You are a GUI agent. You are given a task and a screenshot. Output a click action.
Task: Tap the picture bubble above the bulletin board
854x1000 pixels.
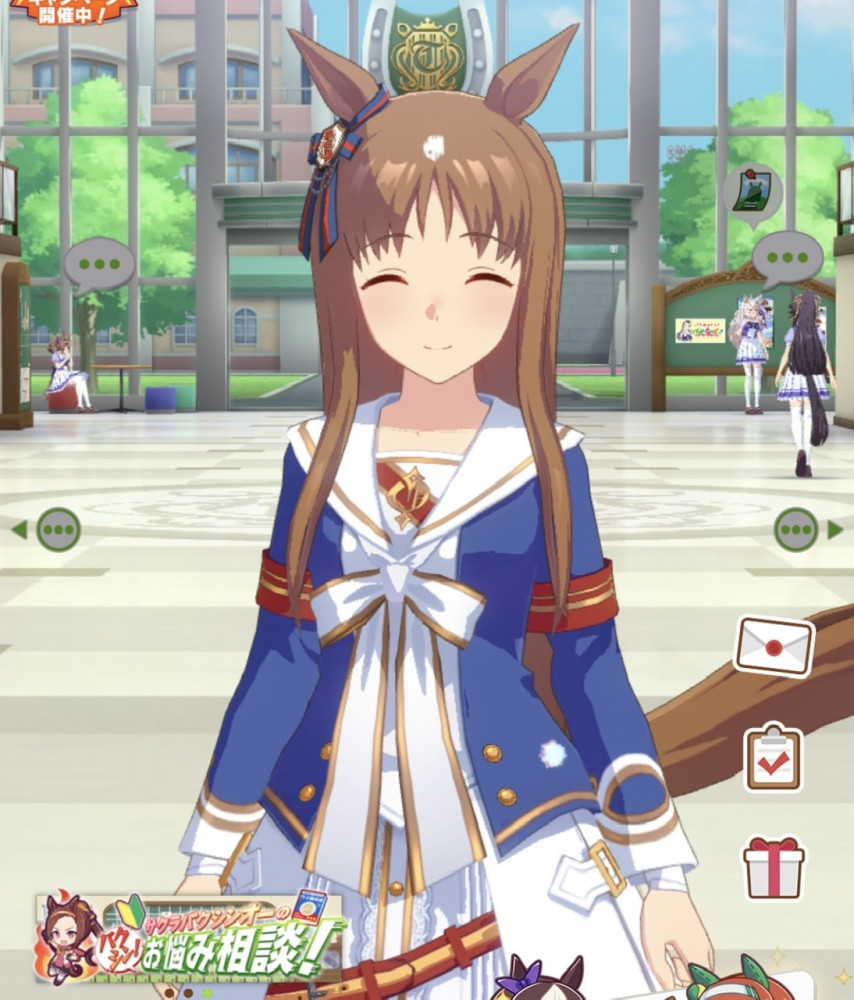pyautogui.click(x=752, y=194)
